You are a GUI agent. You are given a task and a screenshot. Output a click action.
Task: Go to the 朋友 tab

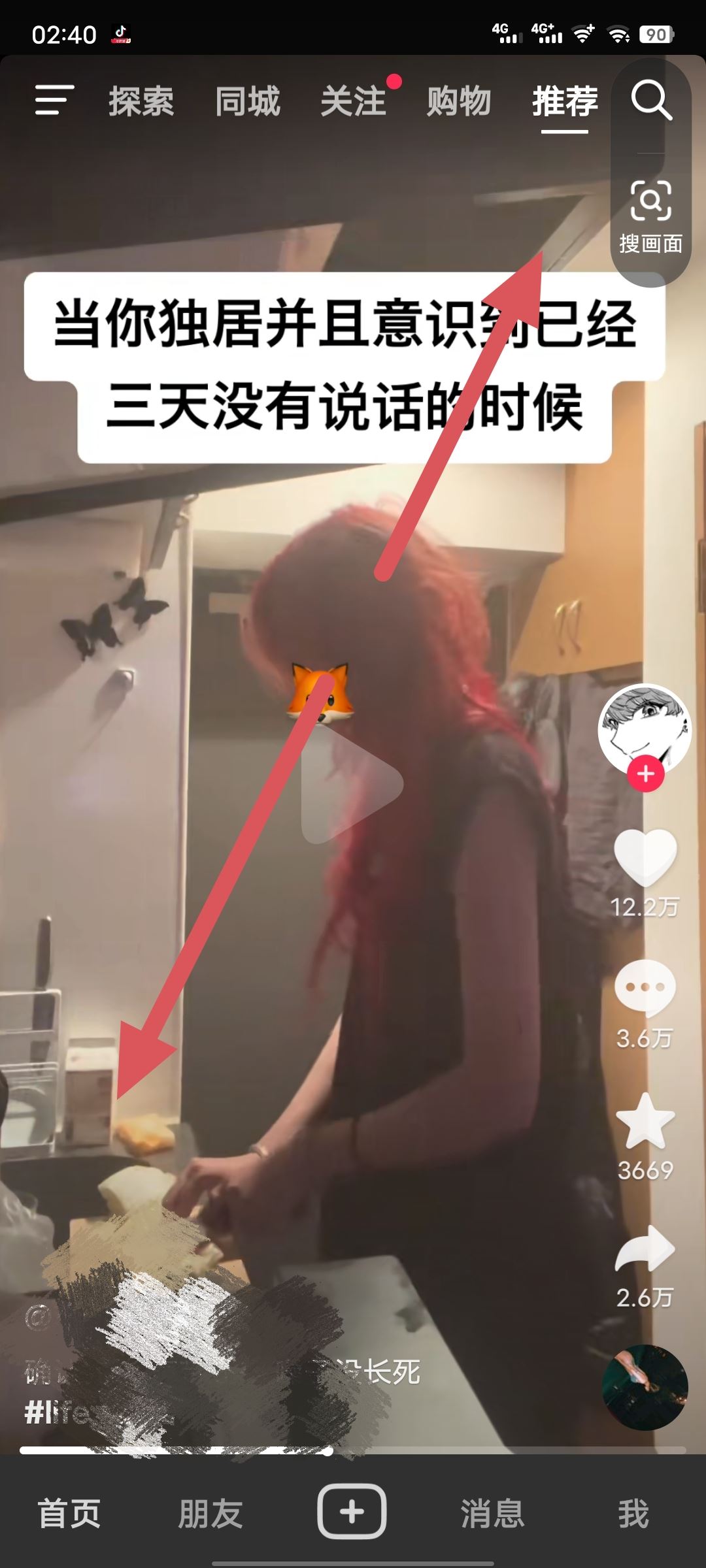coord(210,1513)
